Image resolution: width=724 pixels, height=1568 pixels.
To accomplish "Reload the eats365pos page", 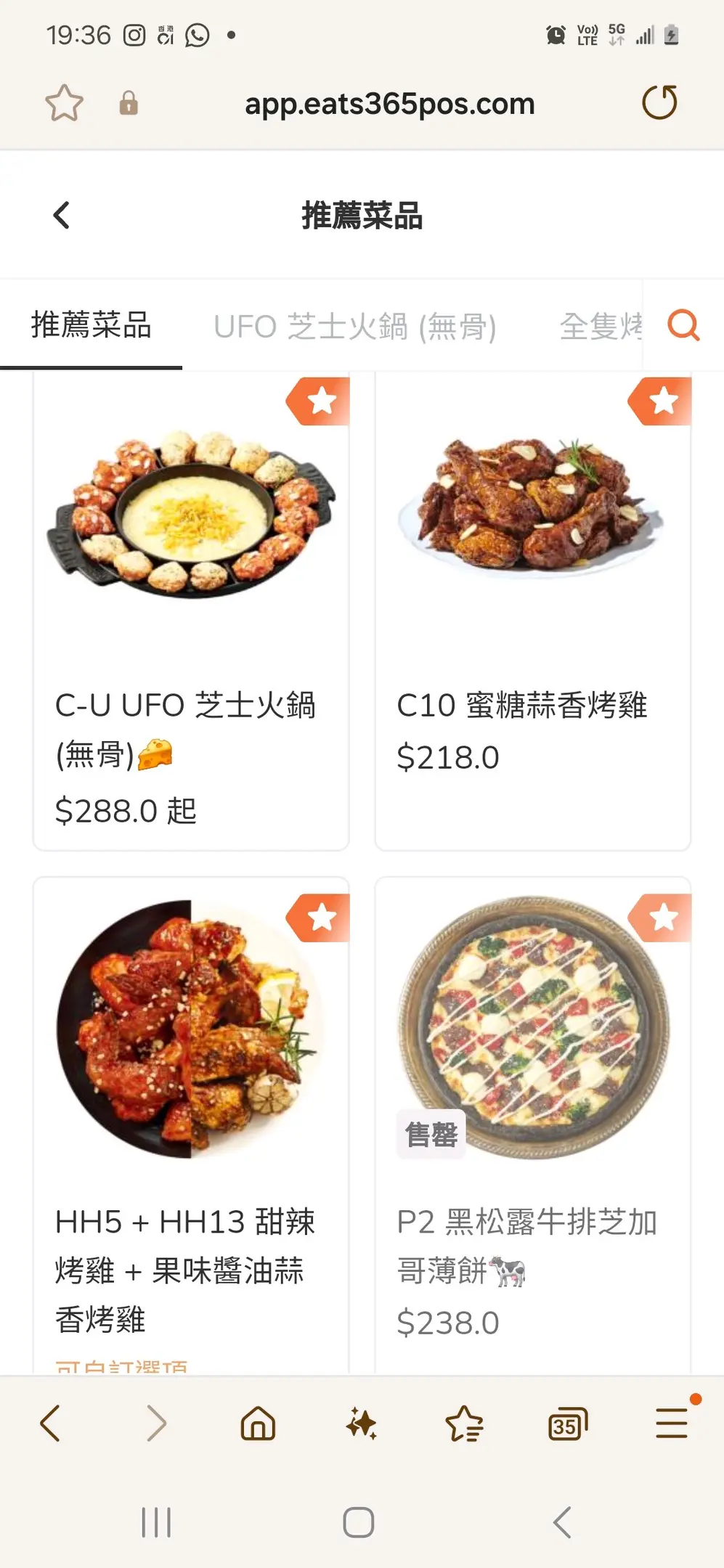I will tap(659, 102).
